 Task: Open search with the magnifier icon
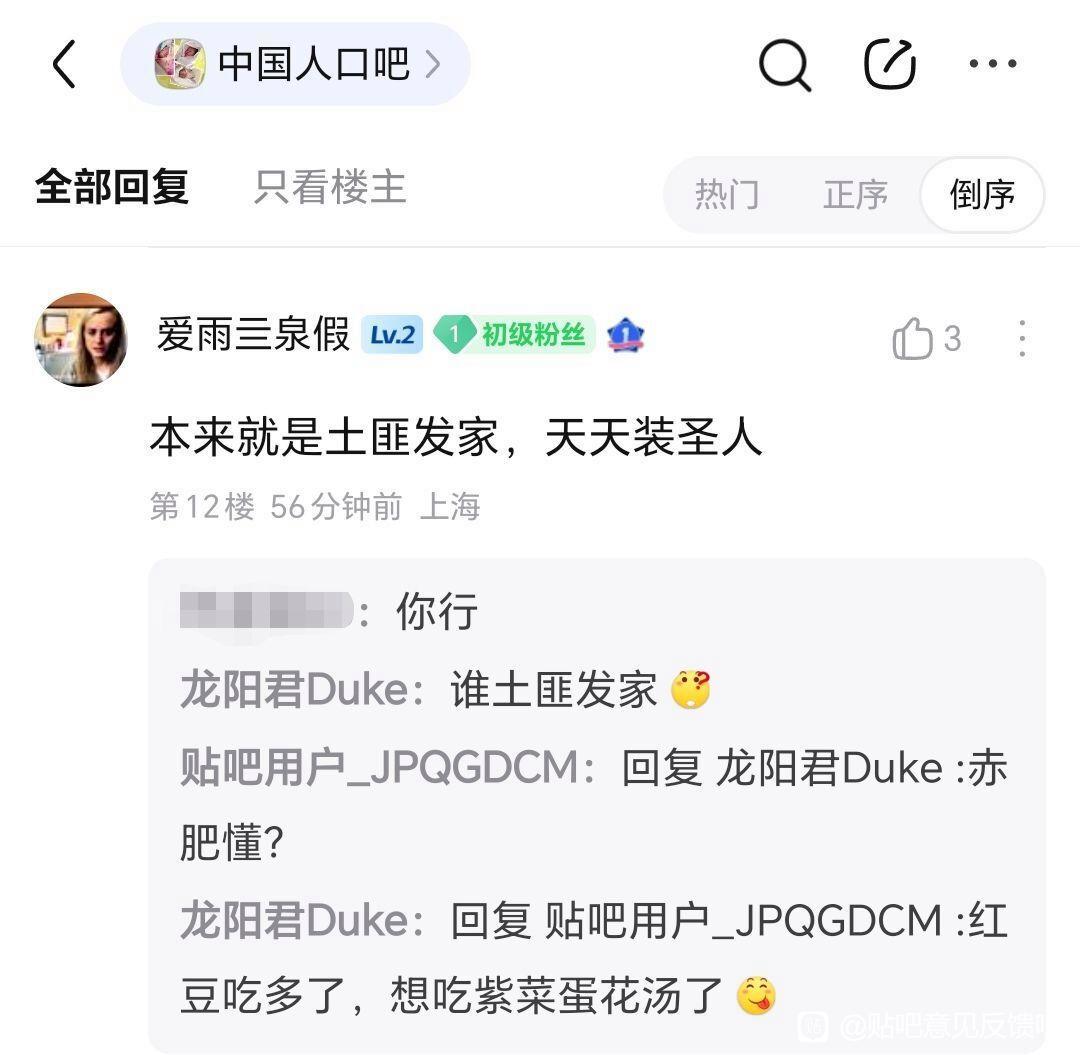point(784,65)
